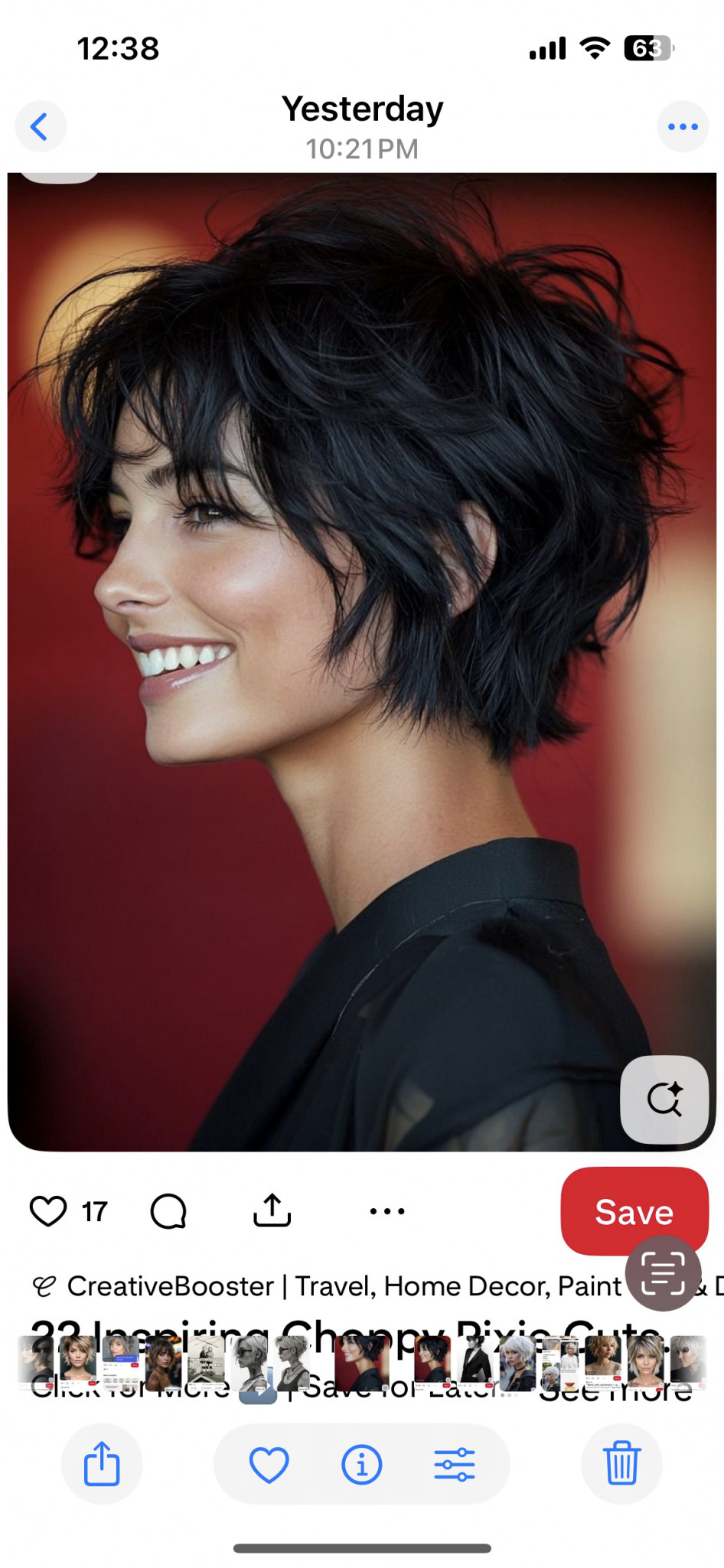Open the edit adjustments tool
Image resolution: width=724 pixels, height=1568 pixels.
coord(455,1465)
